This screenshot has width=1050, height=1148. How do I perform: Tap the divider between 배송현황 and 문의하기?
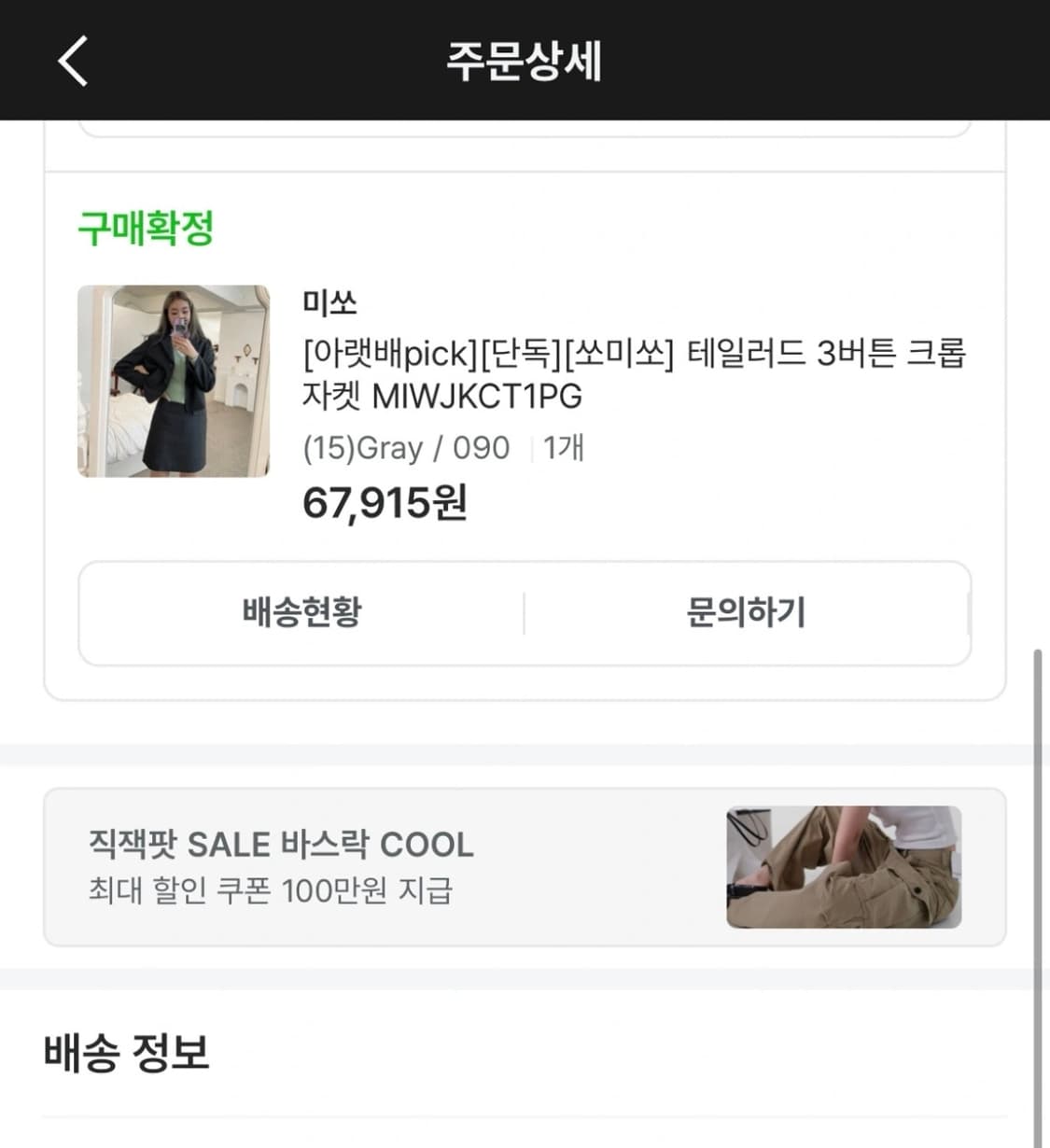(x=525, y=613)
